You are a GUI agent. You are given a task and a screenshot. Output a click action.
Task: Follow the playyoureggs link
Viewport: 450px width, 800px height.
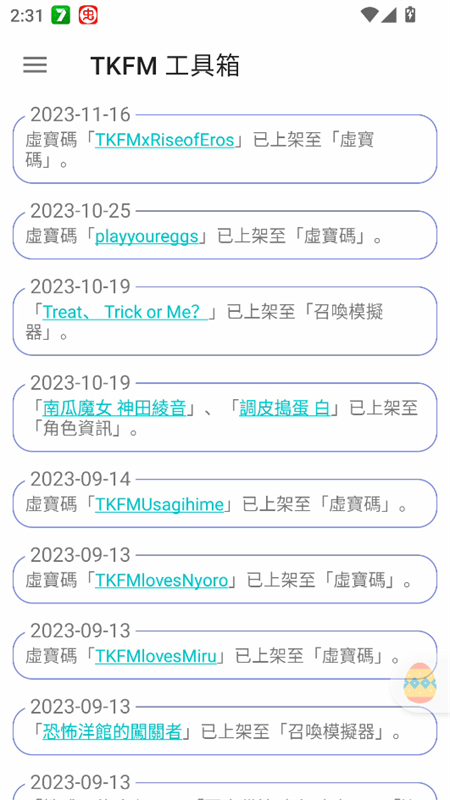(x=146, y=237)
